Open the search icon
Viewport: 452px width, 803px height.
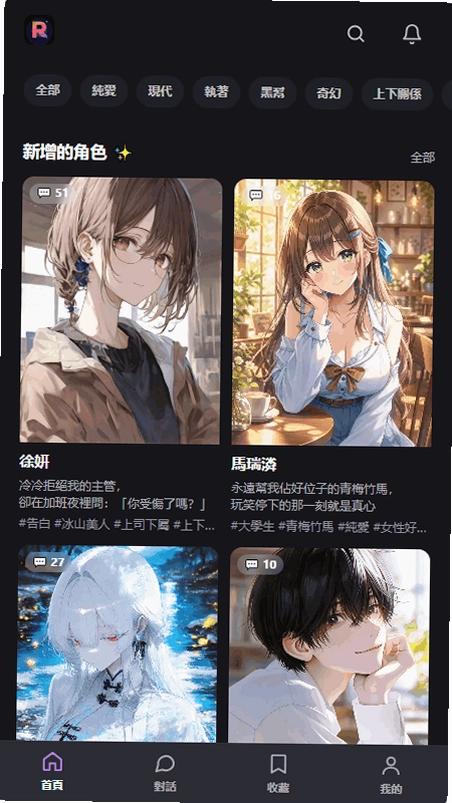[x=355, y=34]
